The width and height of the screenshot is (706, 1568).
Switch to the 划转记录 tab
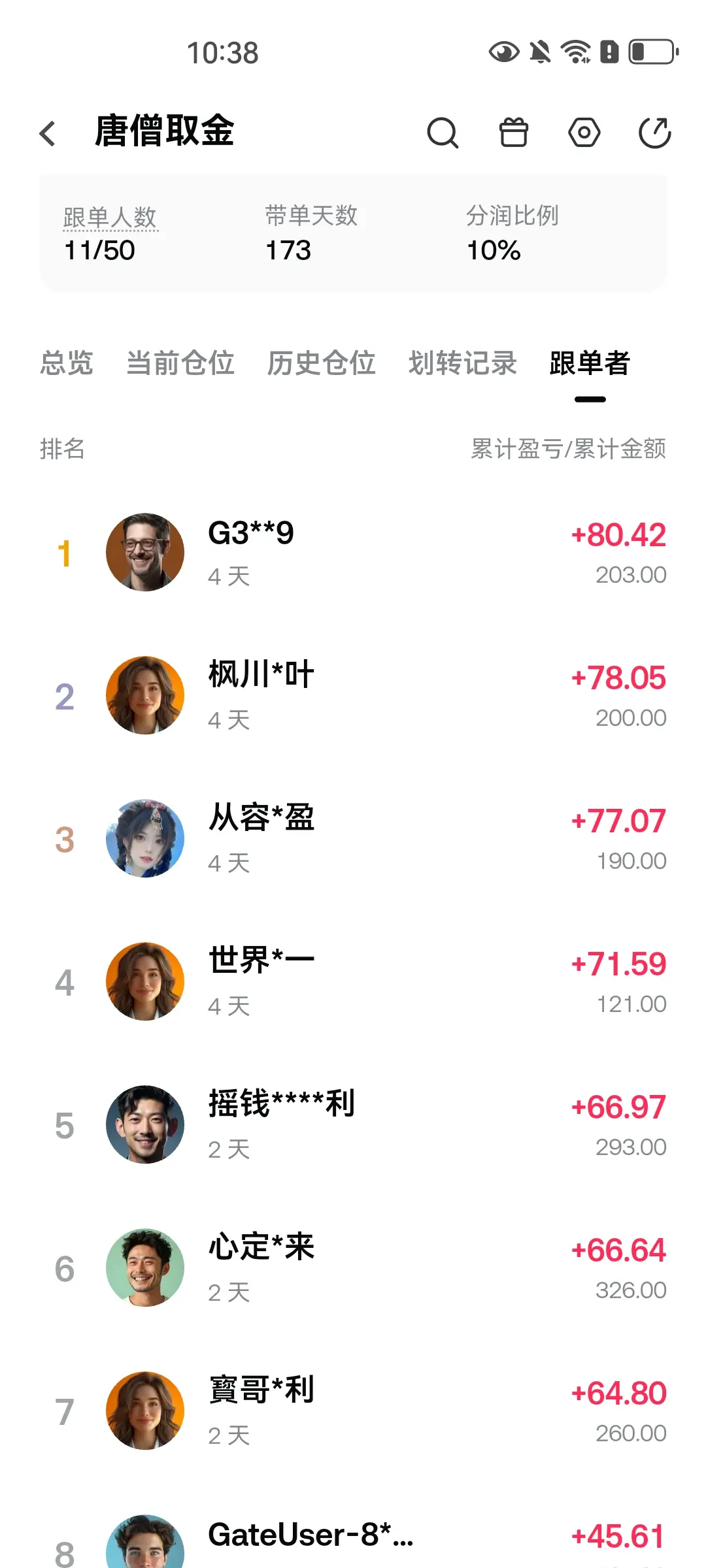click(x=463, y=363)
